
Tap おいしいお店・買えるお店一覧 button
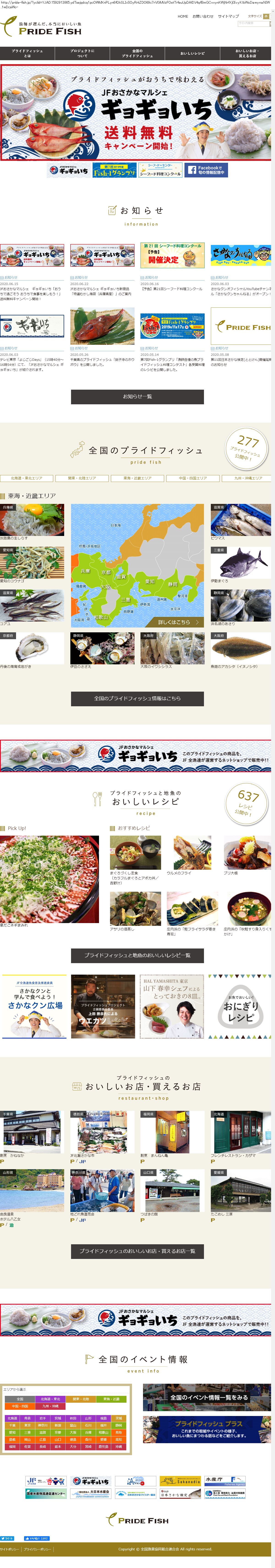tap(137, 1251)
